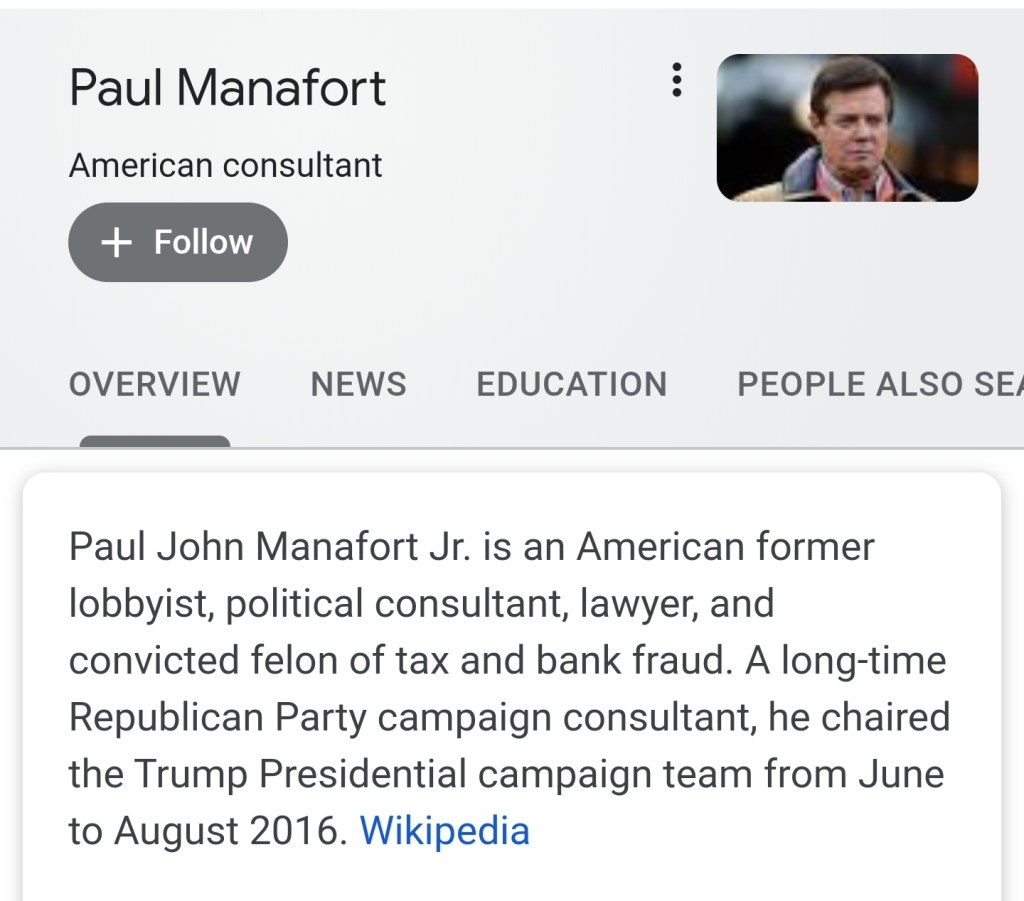Select the Overview tab
1024x901 pixels.
point(154,384)
